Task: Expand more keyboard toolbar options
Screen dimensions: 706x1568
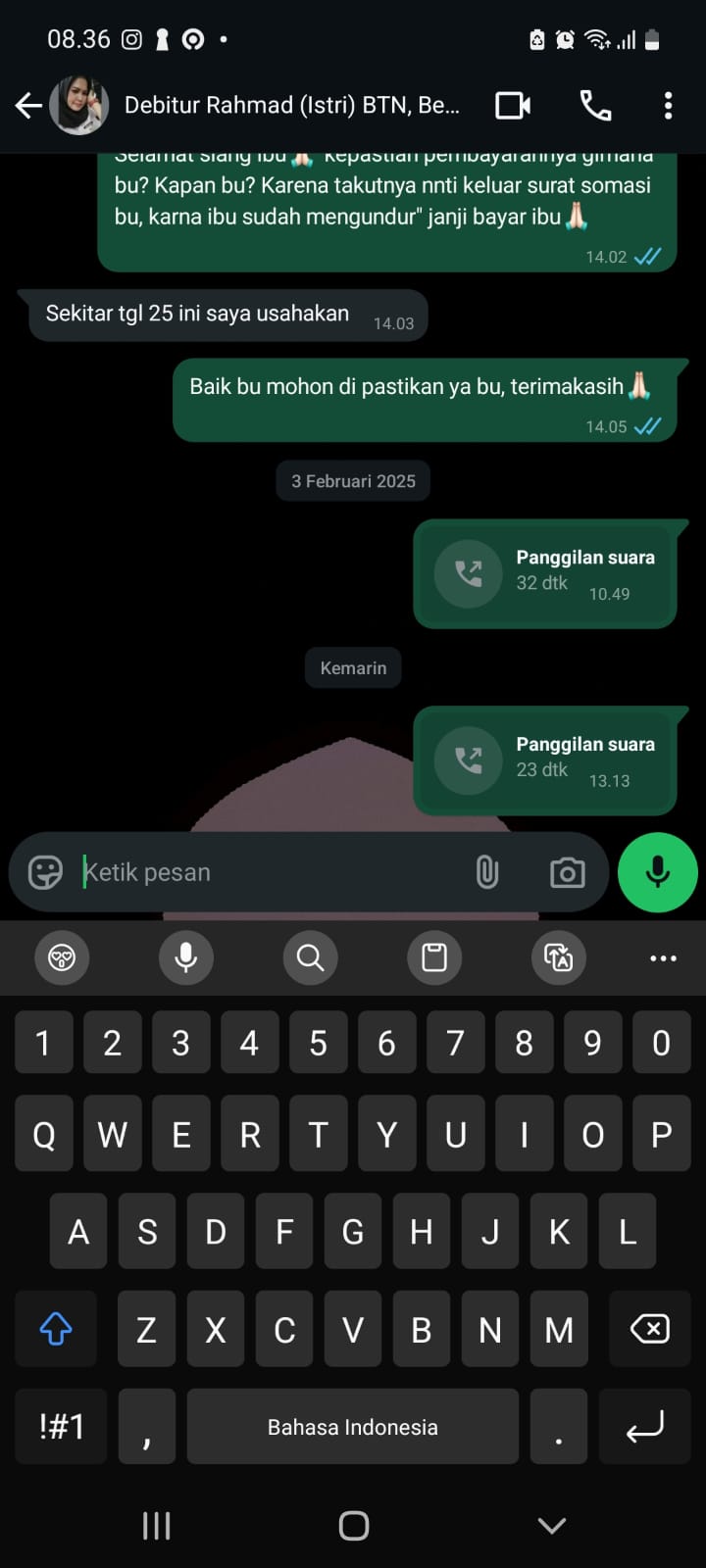Action: click(663, 957)
